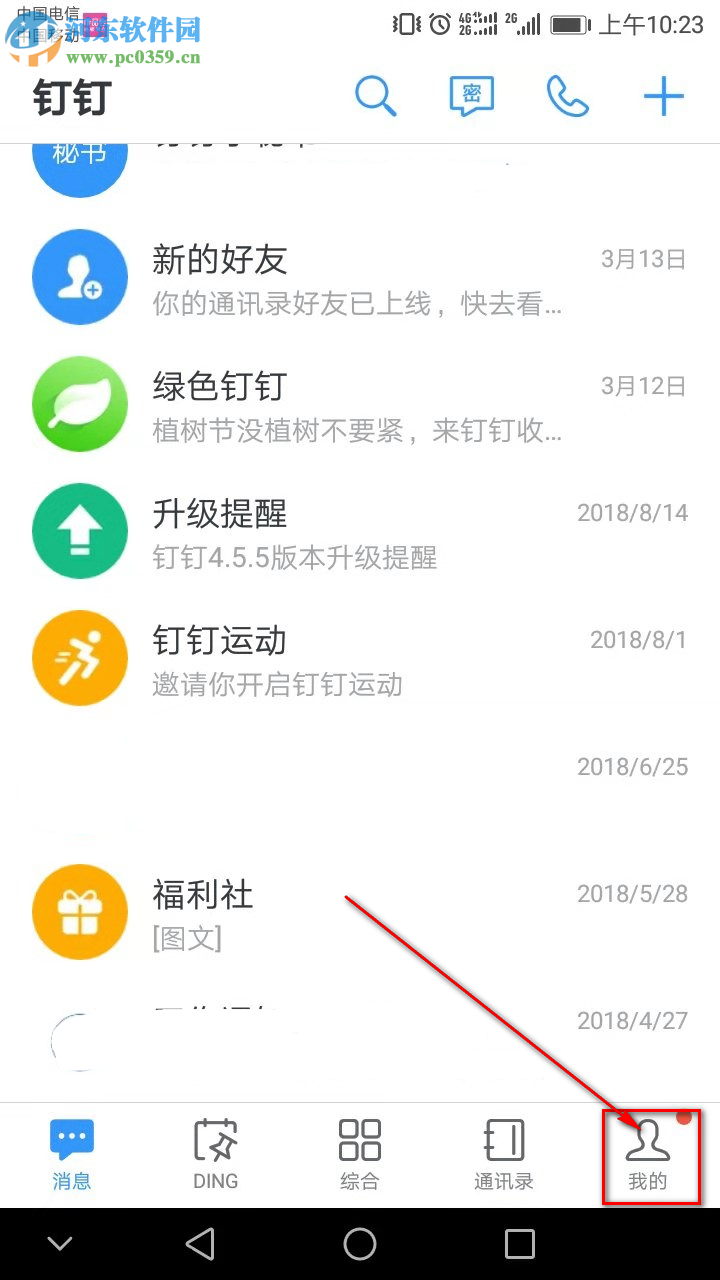Open 钉钉运动 running icon
This screenshot has height=1280, width=720.
point(80,658)
